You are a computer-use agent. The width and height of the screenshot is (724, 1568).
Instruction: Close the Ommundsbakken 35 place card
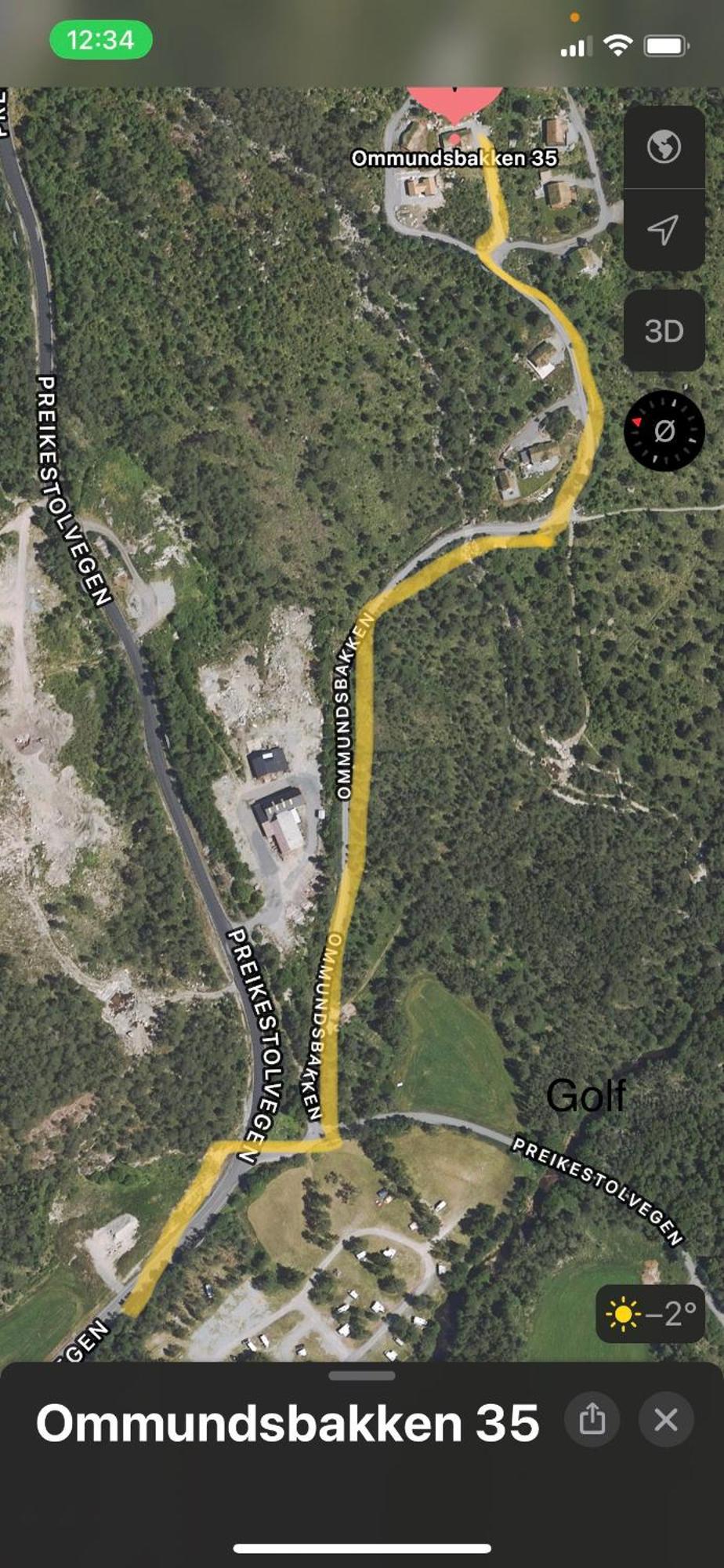666,1420
